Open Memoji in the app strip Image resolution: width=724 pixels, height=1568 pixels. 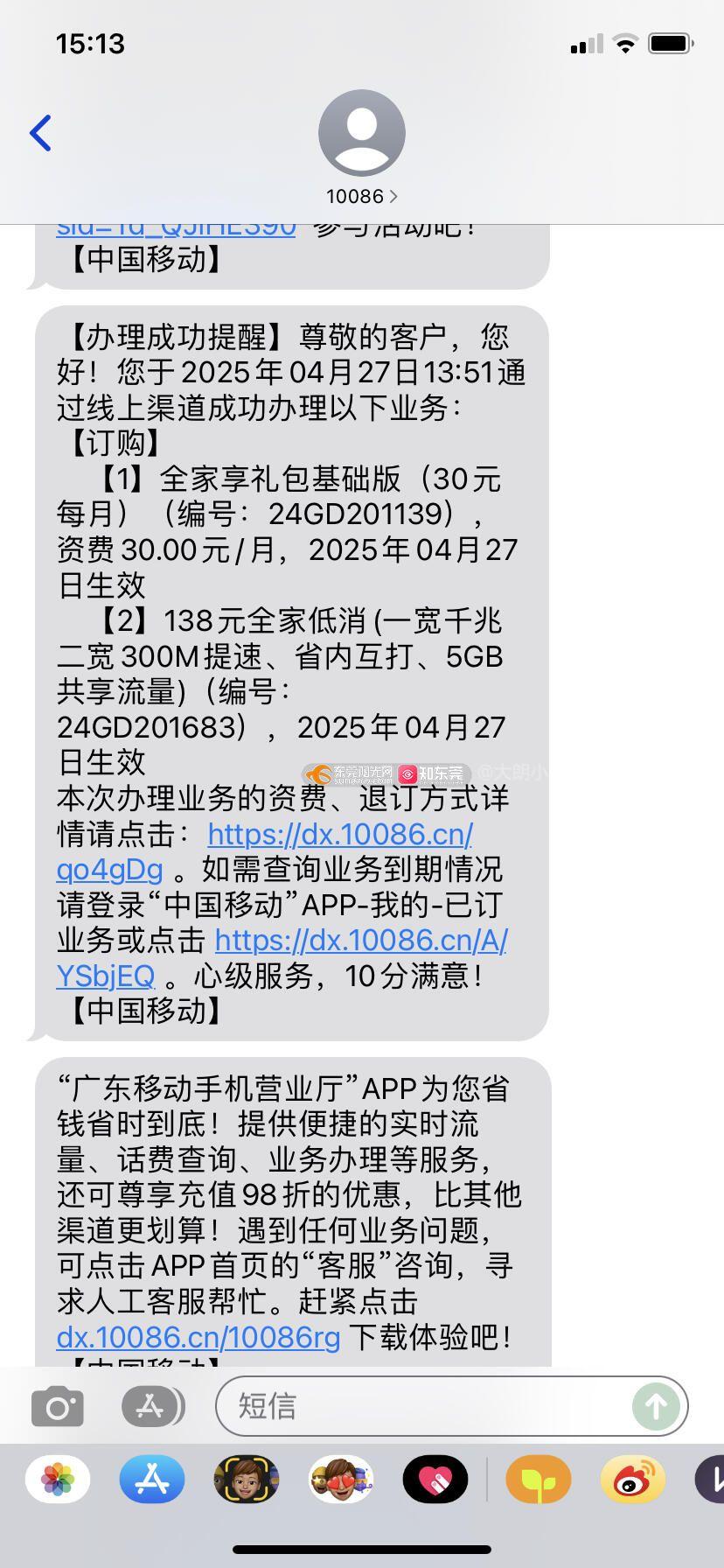click(x=247, y=1480)
